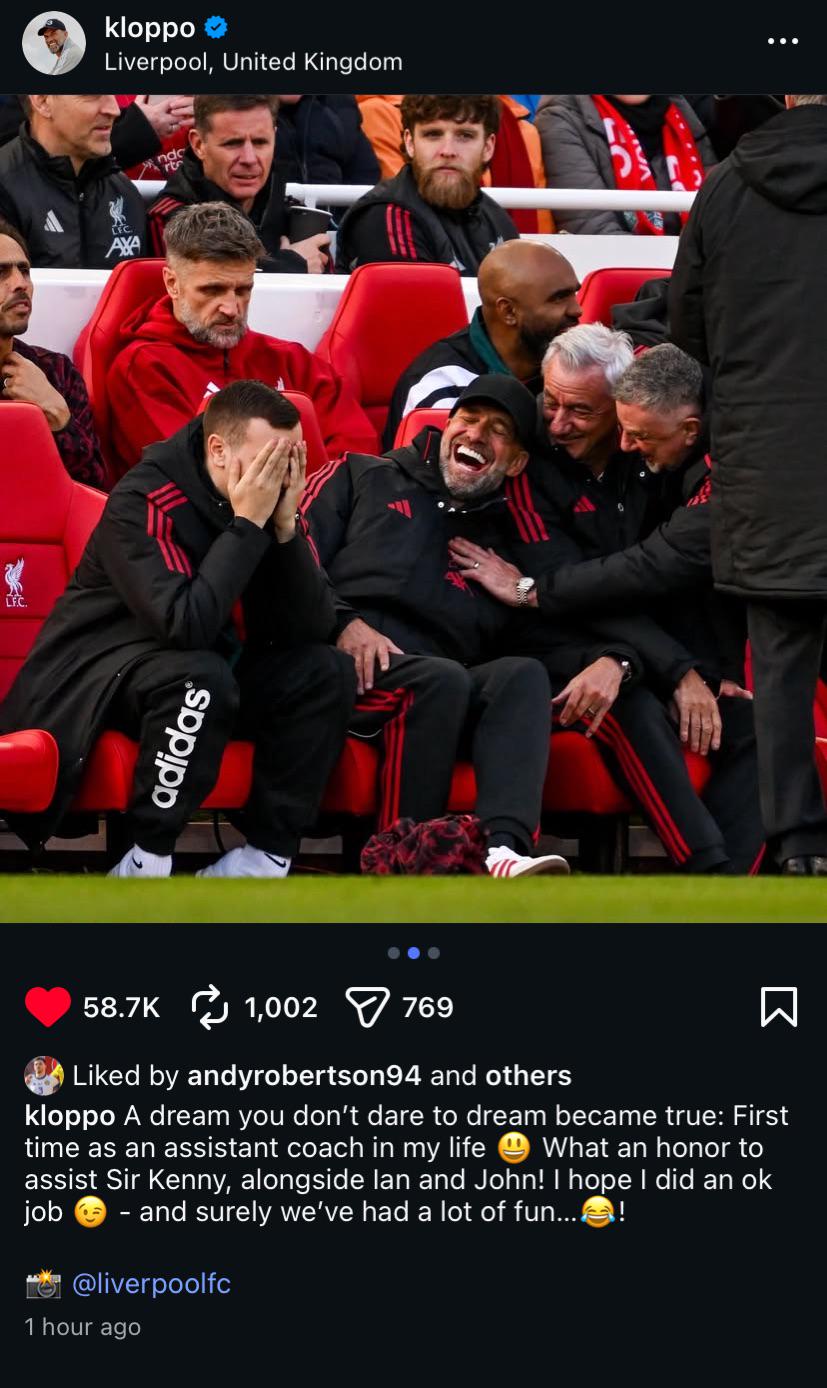Open location Liverpool, United Kingdom

(x=253, y=62)
